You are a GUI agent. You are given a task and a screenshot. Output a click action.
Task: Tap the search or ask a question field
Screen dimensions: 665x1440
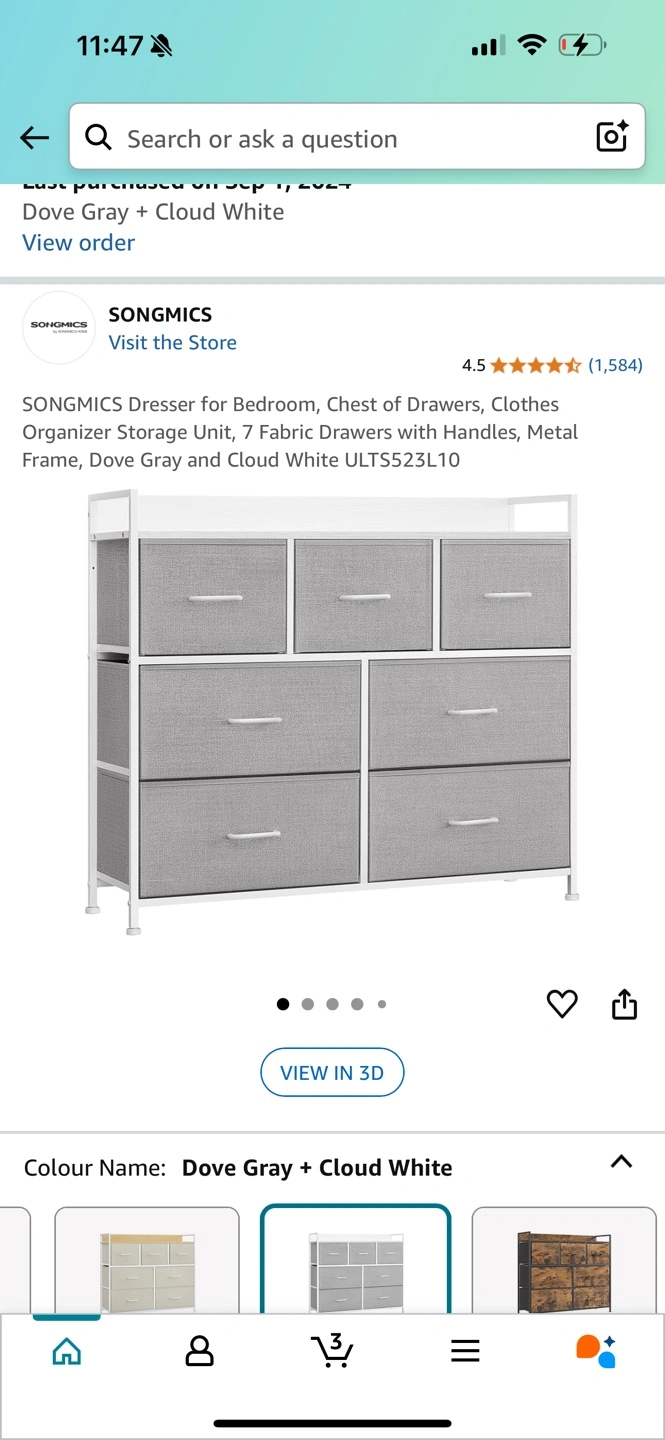(340, 138)
